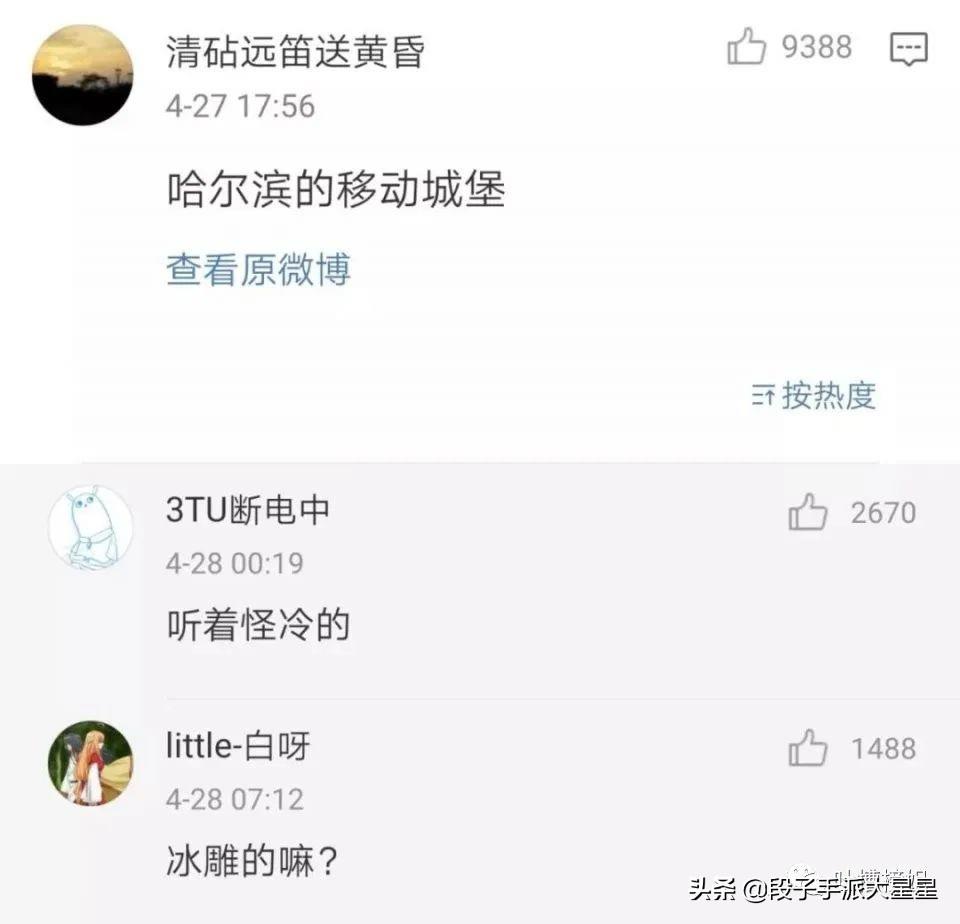
Task: Open the profile avatar of 清砧远笛送黄昏
Action: (x=82, y=75)
